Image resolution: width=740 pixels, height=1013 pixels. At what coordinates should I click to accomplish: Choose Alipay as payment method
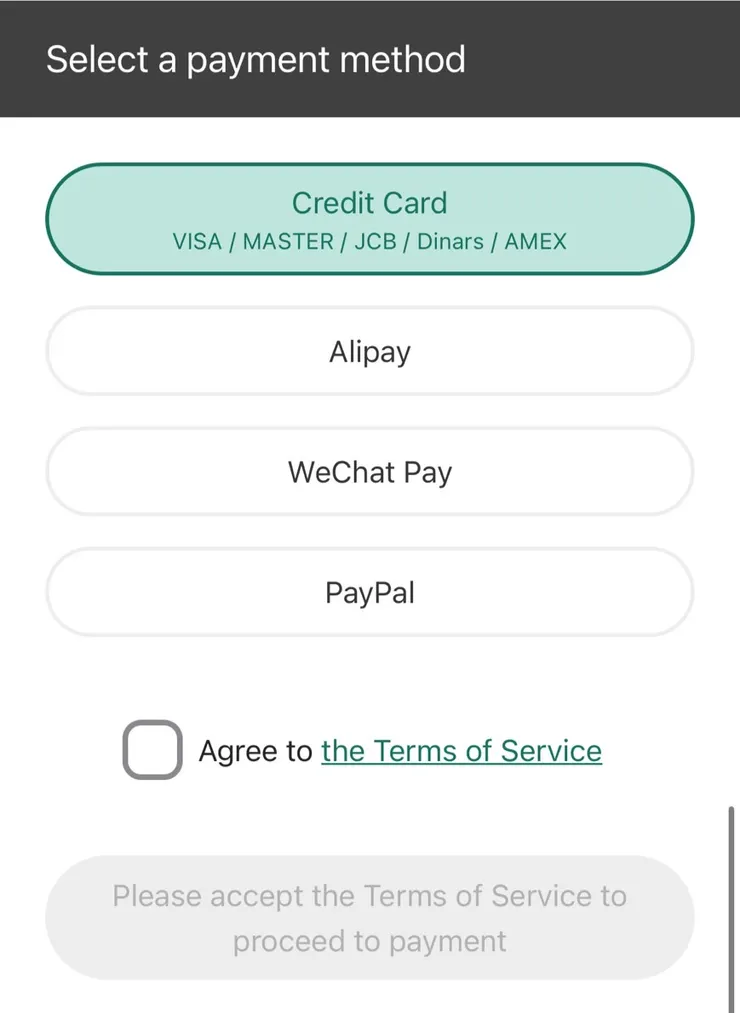pos(369,352)
